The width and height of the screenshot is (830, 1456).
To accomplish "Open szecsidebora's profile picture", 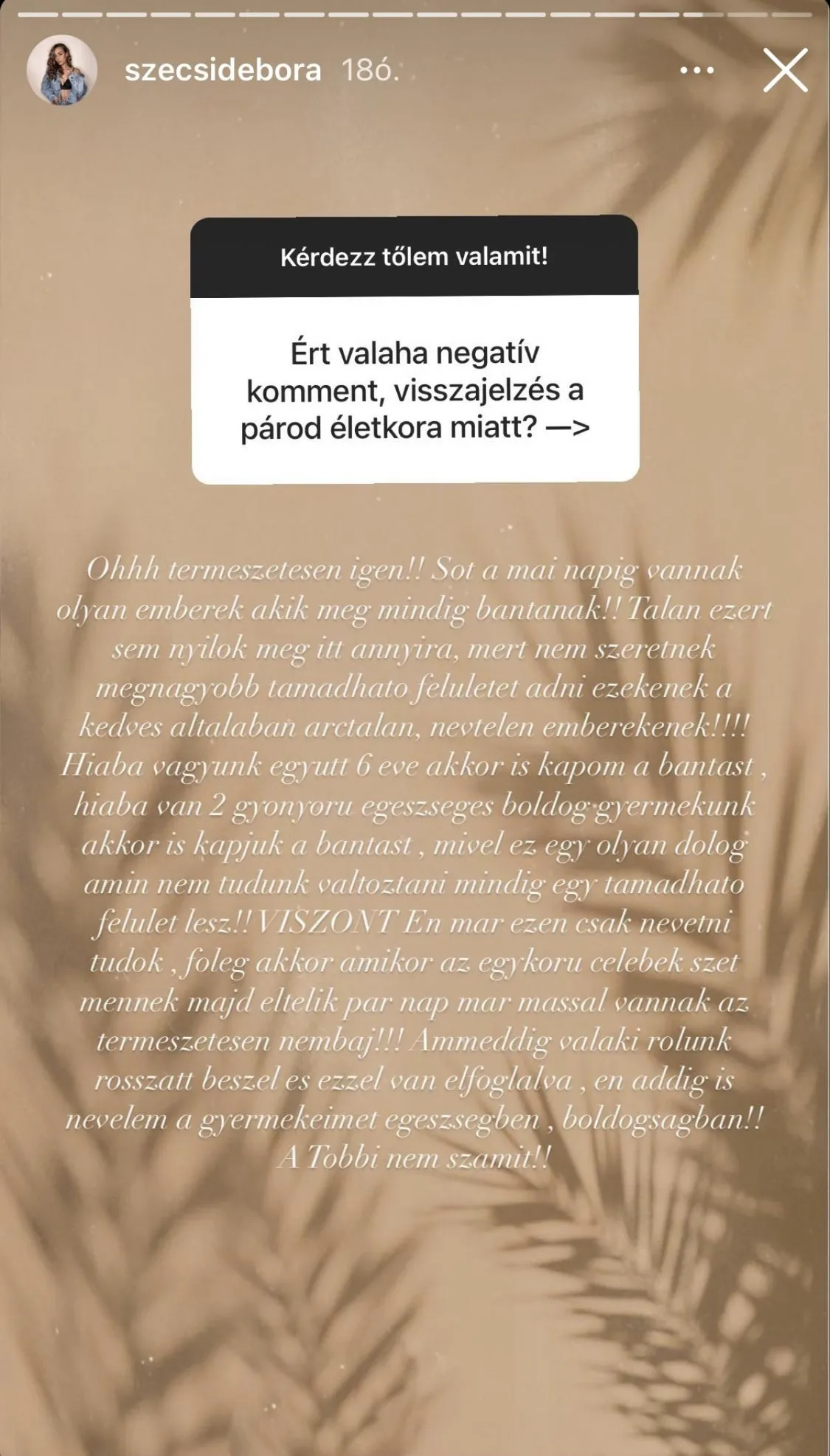I will pos(62,71).
